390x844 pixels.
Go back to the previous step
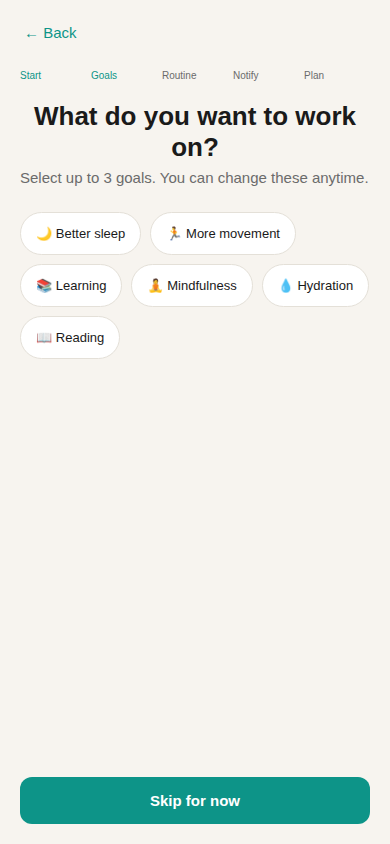pos(51,33)
